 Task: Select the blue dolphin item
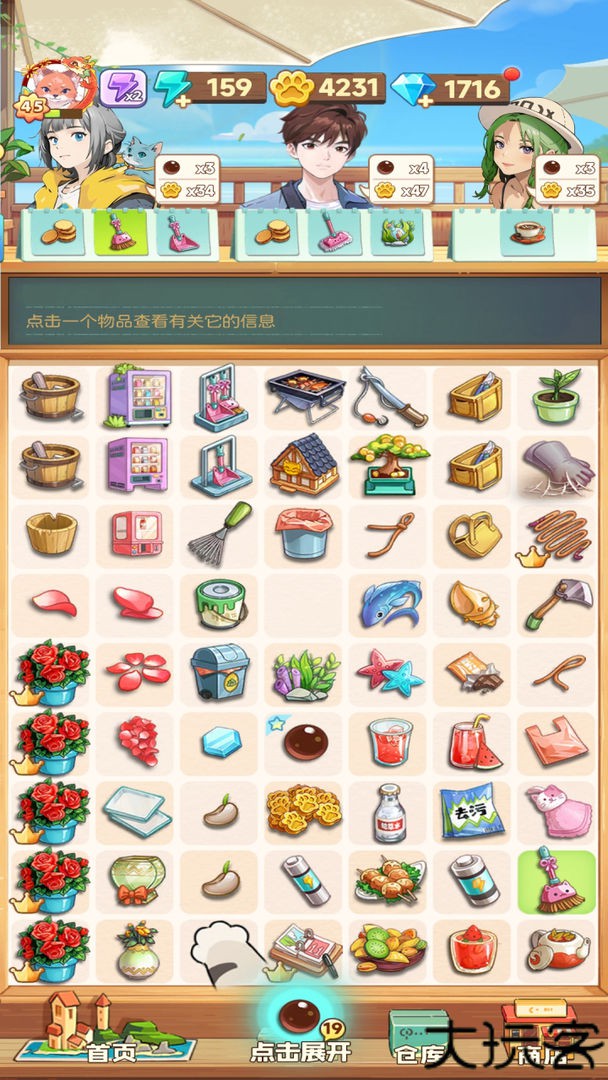(388, 603)
